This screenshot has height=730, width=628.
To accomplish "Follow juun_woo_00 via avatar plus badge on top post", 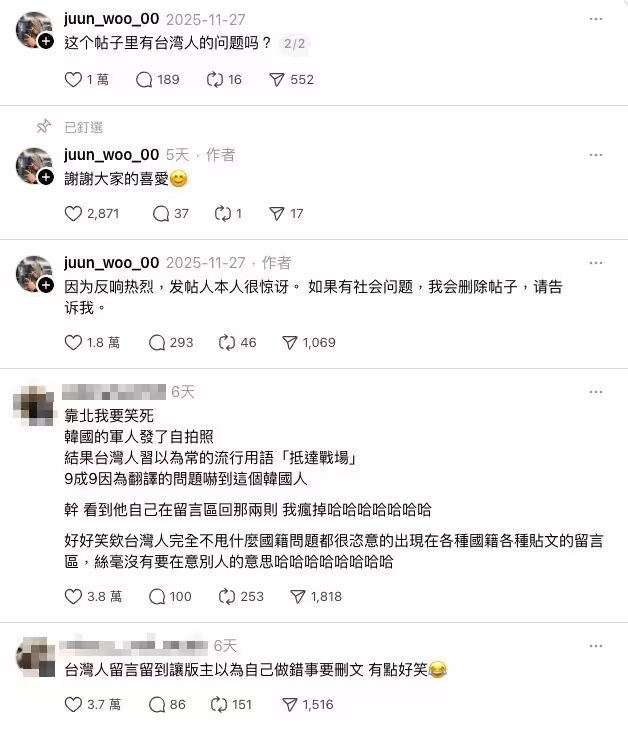I will tap(46, 41).
